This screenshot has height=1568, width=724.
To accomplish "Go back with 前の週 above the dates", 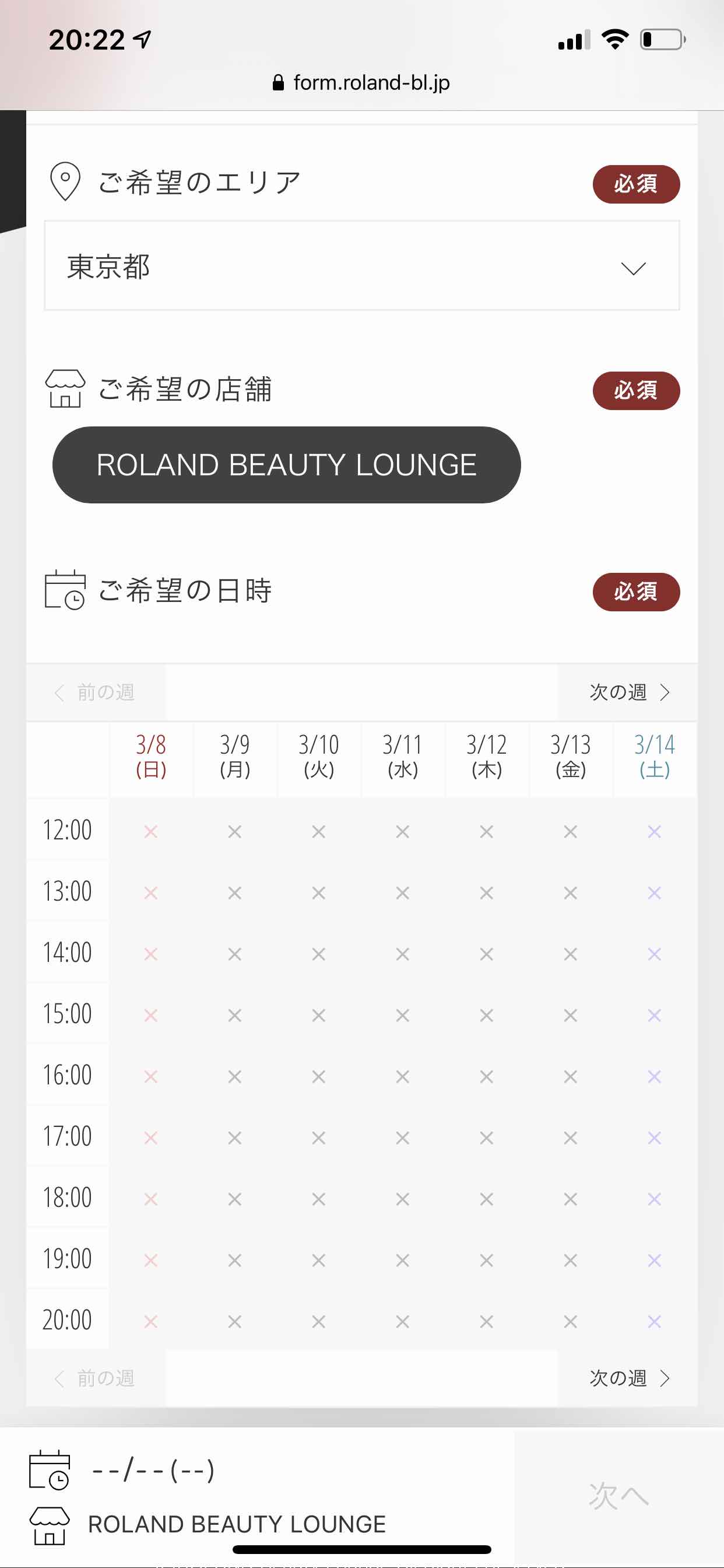I will (x=96, y=692).
